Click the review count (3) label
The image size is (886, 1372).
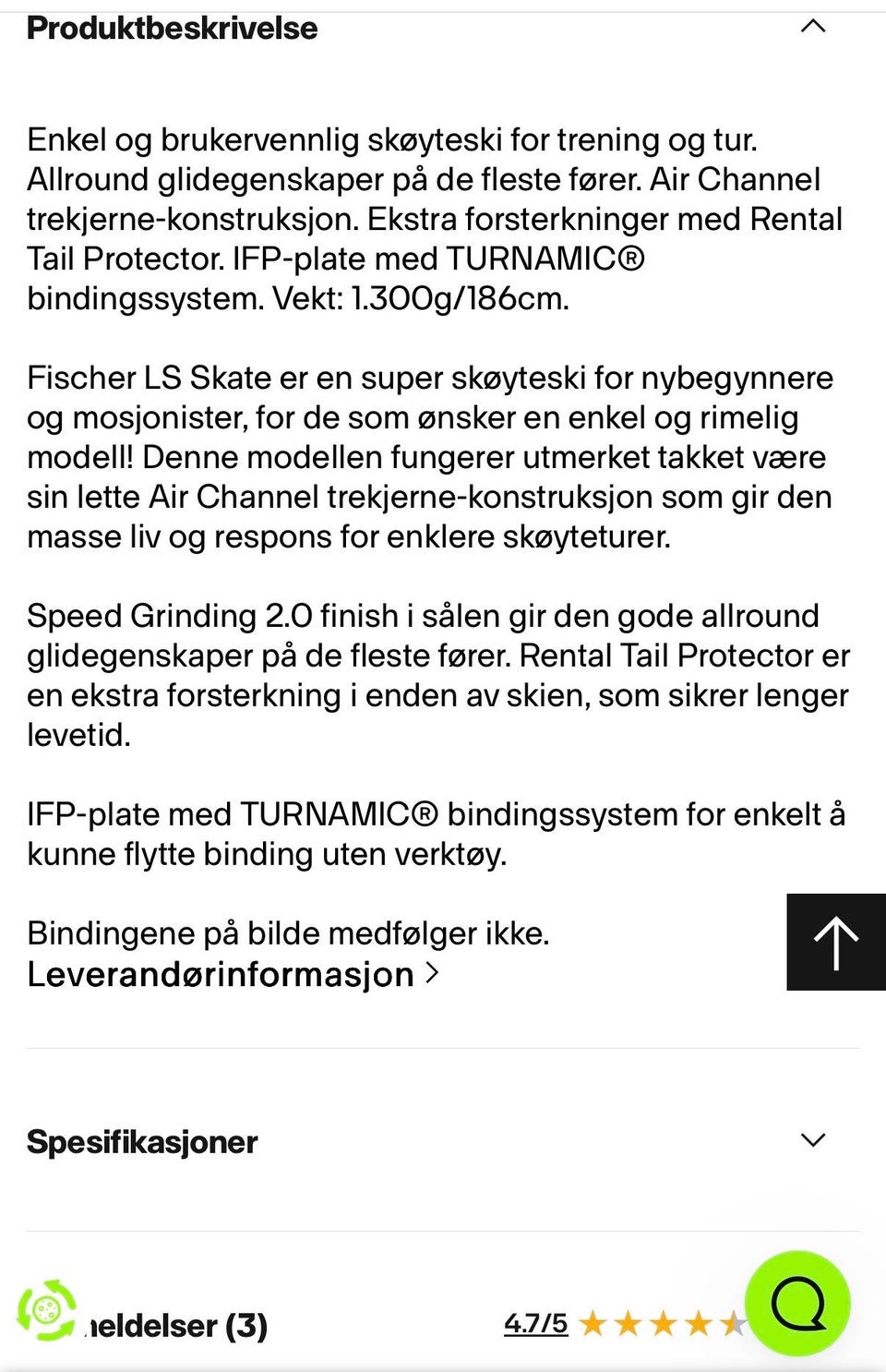[245, 1328]
